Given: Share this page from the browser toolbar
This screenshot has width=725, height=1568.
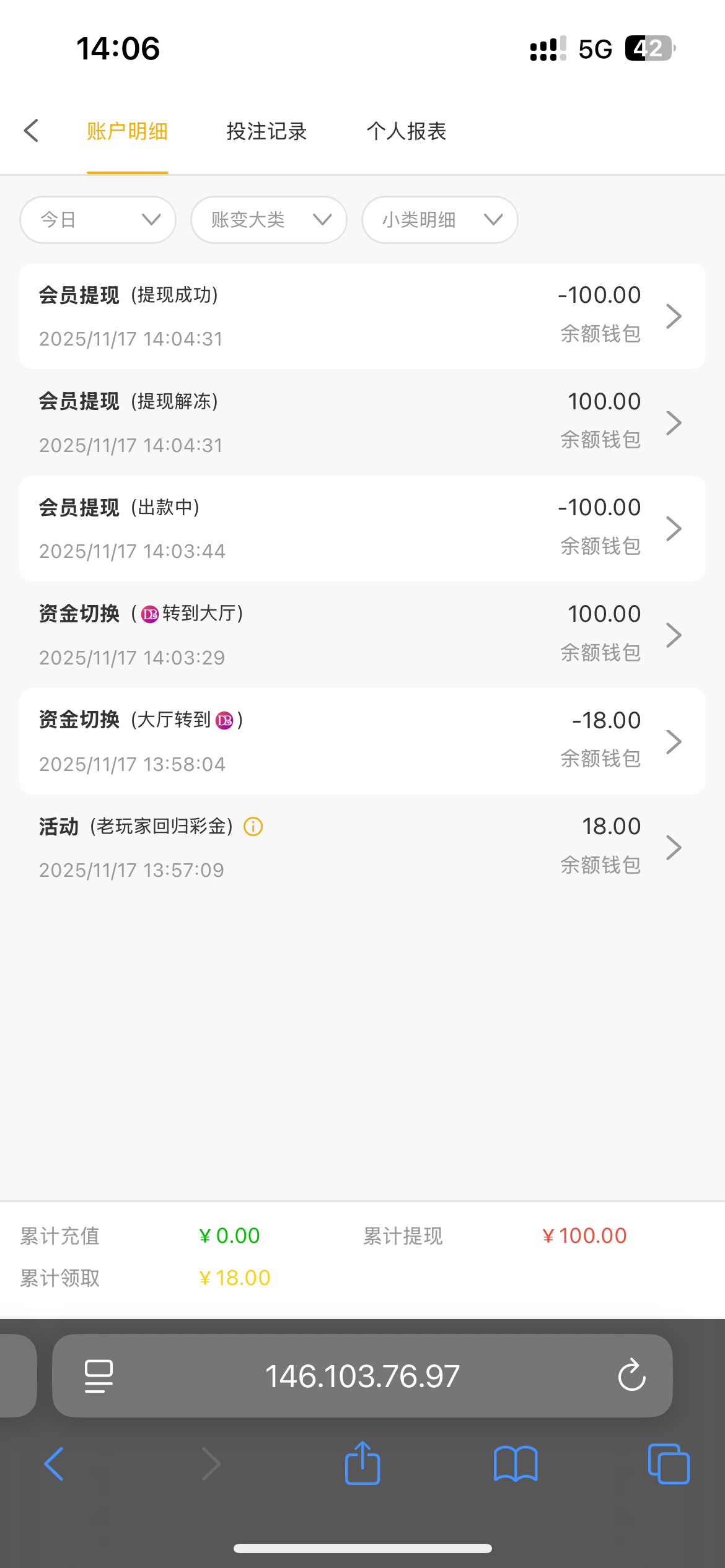Looking at the screenshot, I should pyautogui.click(x=362, y=1463).
